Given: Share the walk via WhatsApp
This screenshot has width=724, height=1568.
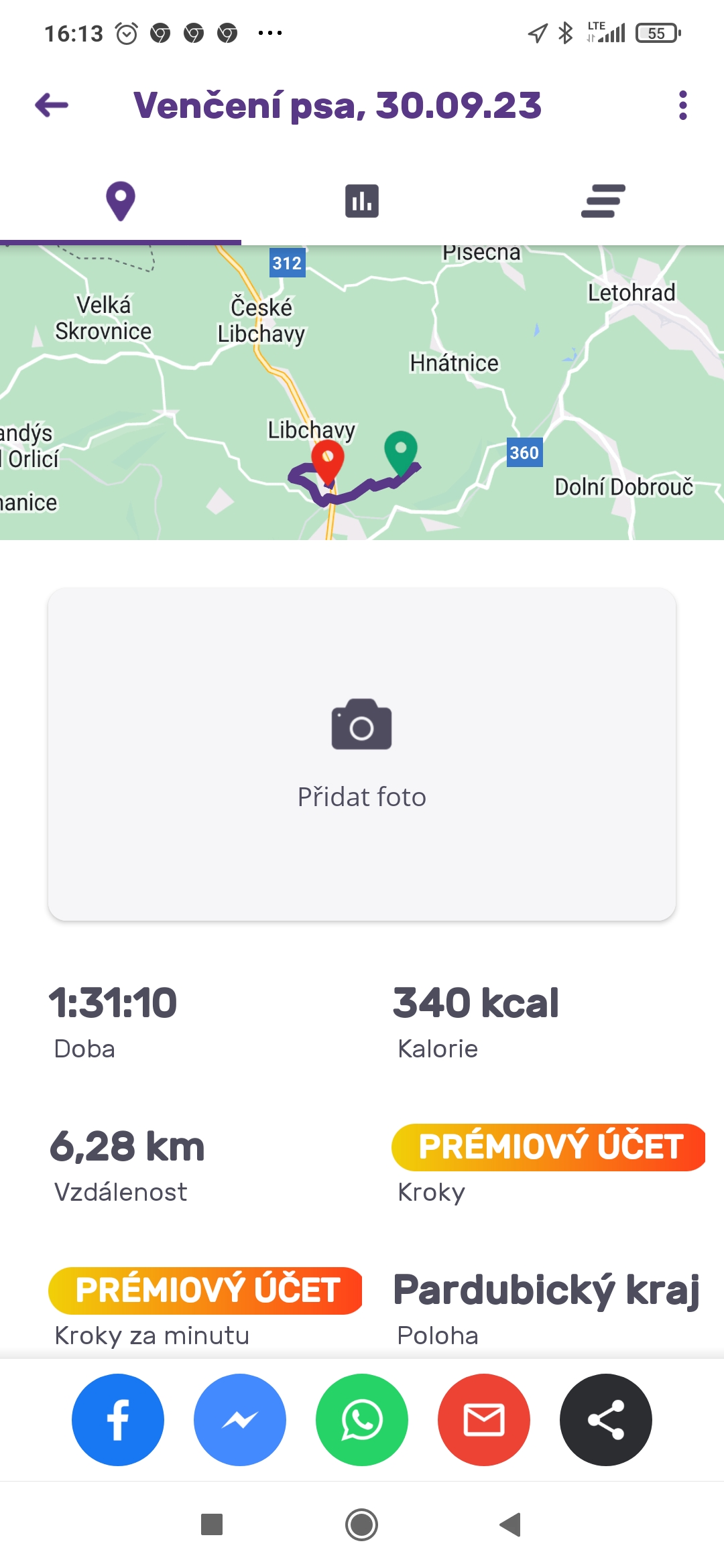Looking at the screenshot, I should pyautogui.click(x=362, y=1420).
